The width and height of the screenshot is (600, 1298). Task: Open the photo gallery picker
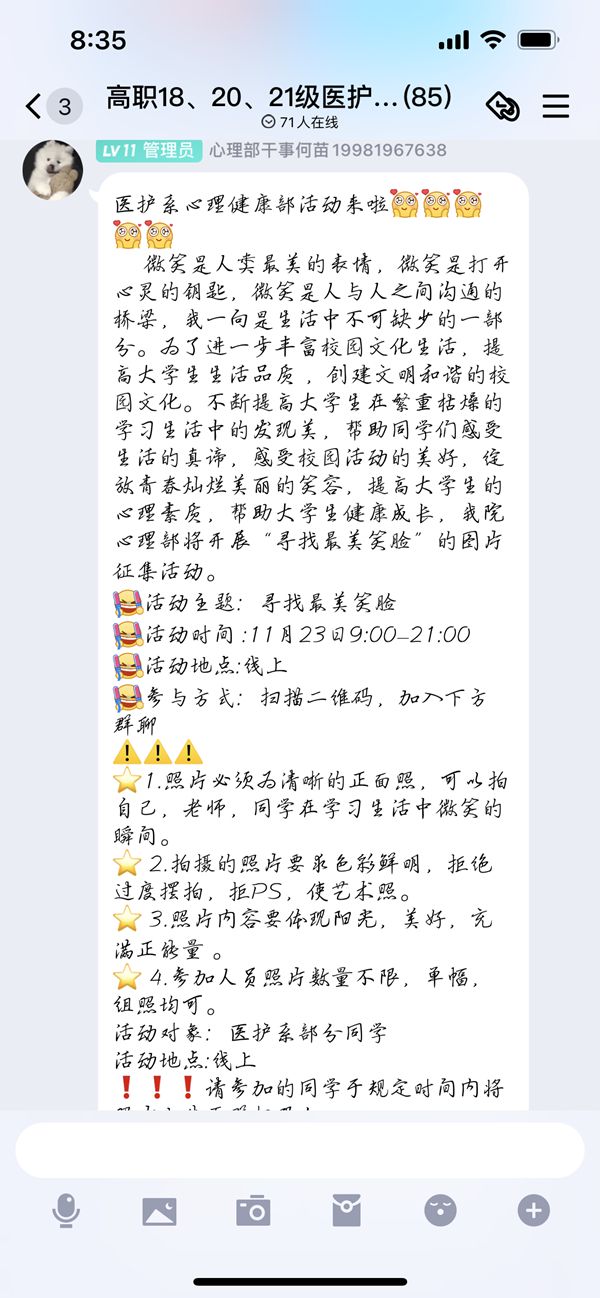click(x=159, y=1211)
